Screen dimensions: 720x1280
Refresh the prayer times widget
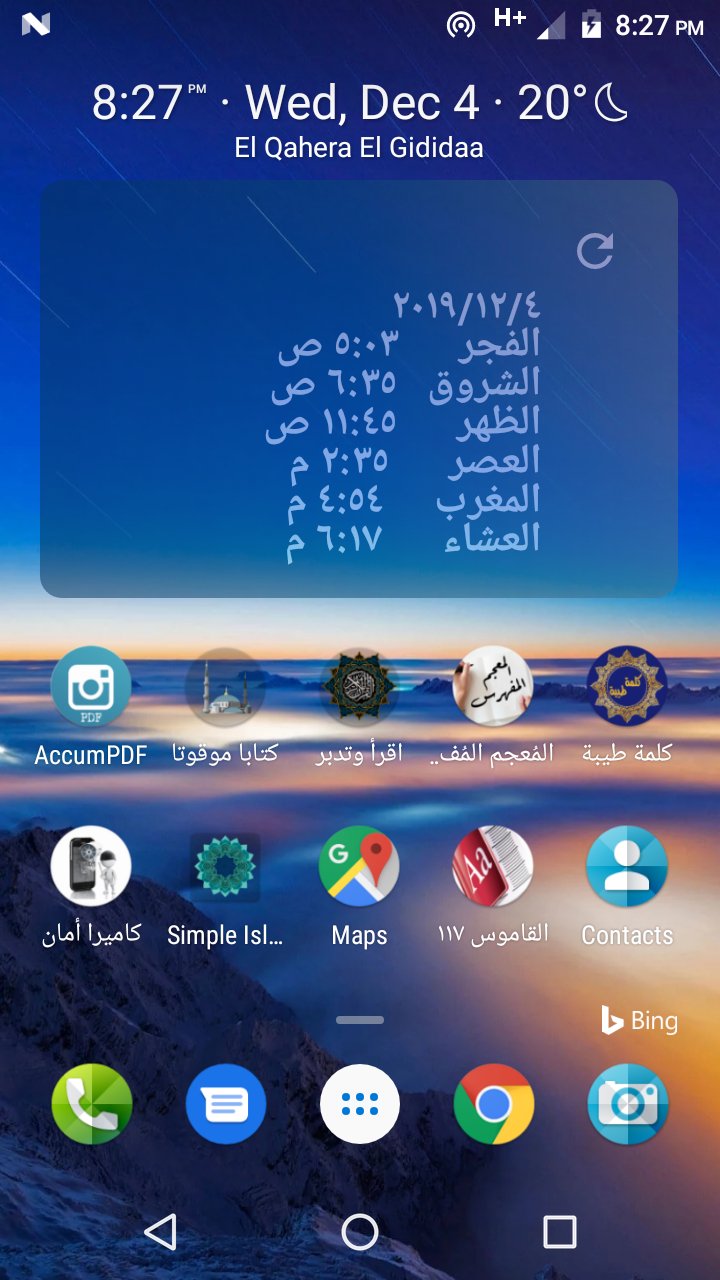595,251
